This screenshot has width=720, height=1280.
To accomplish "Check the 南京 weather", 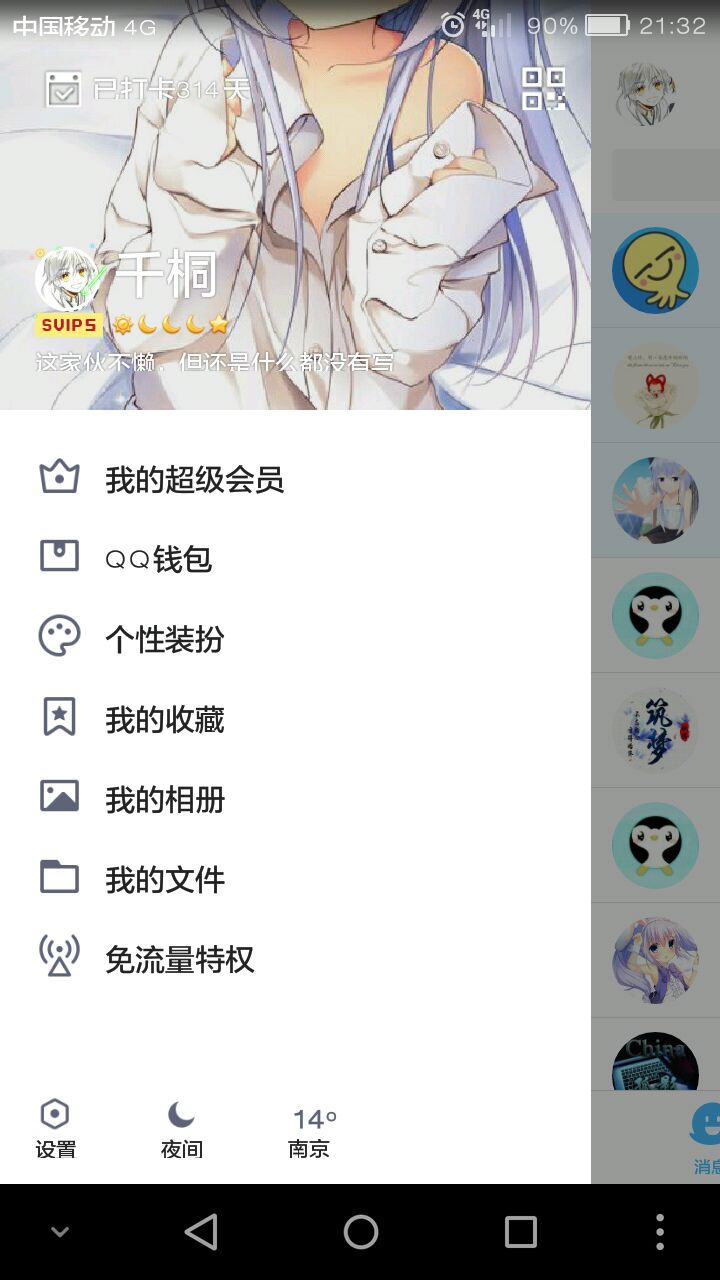I will tap(310, 1133).
